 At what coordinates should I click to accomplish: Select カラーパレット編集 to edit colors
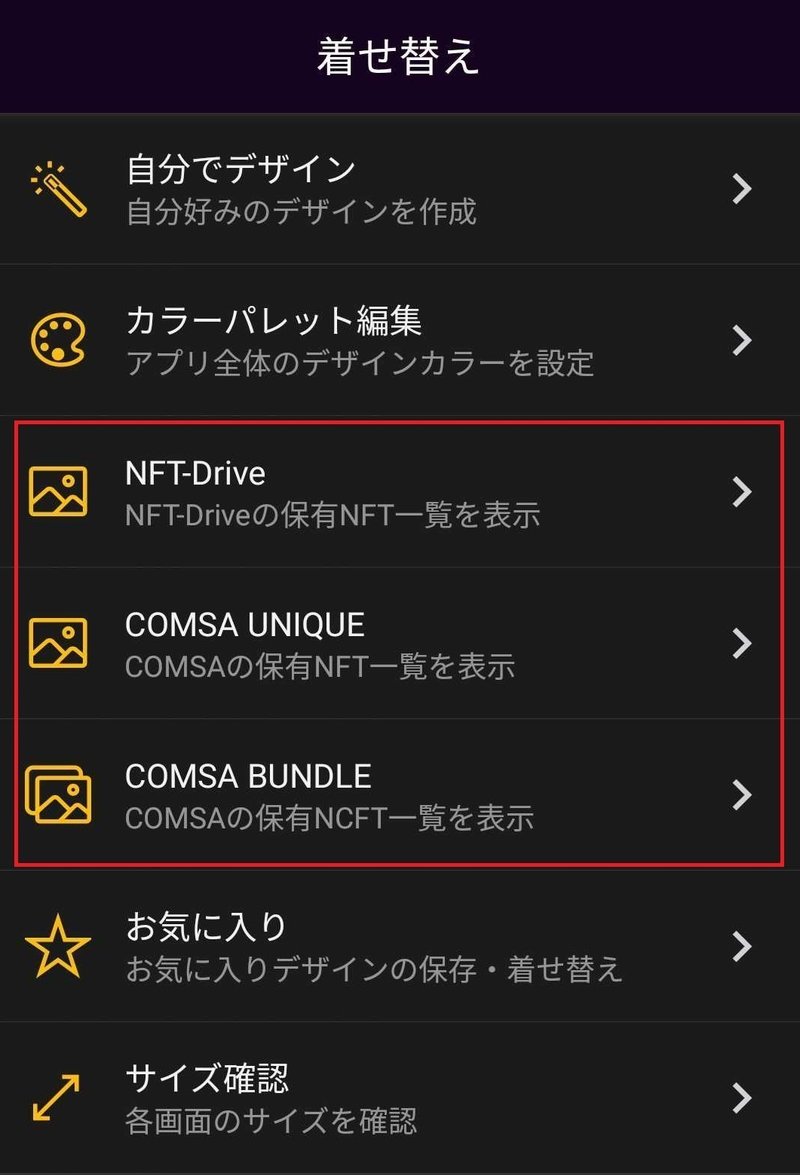click(400, 341)
